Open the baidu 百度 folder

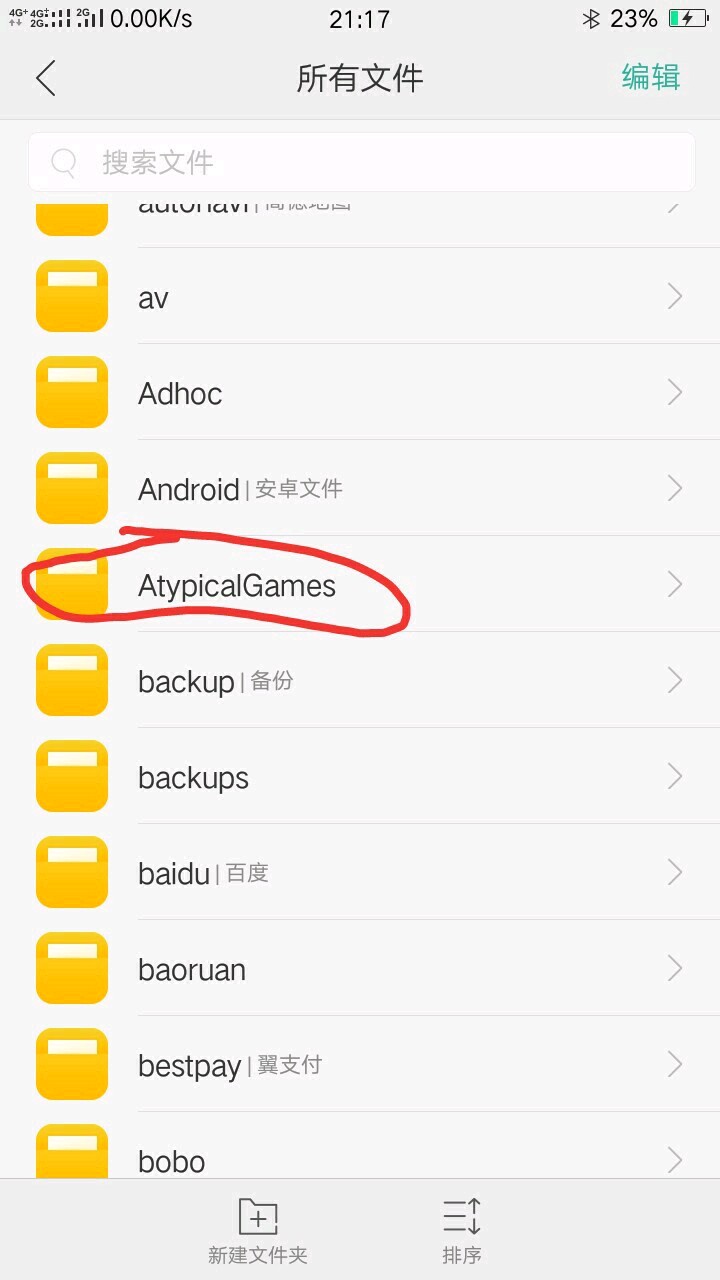(360, 873)
